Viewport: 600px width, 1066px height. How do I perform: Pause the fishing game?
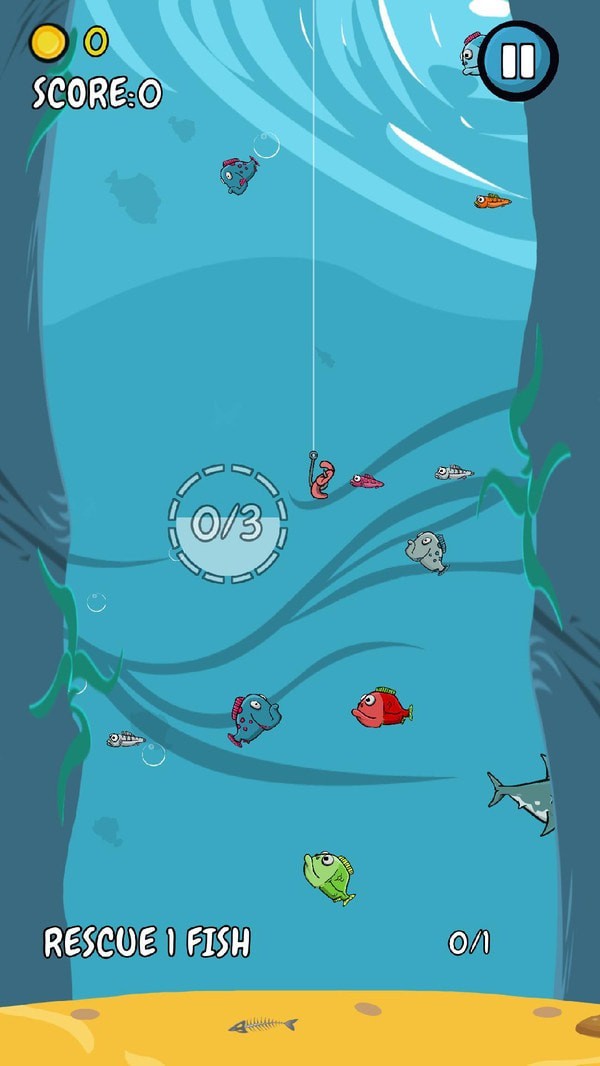[x=517, y=61]
